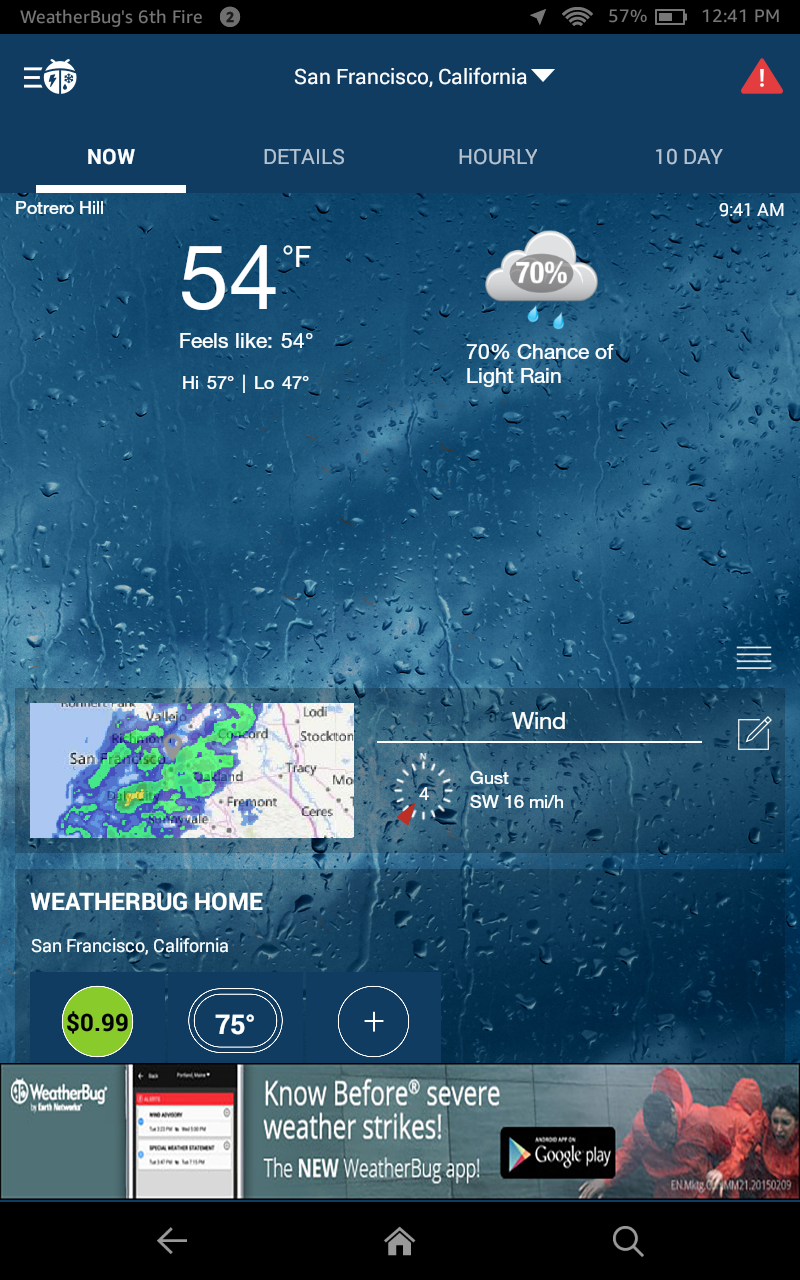The height and width of the screenshot is (1280, 800).
Task: Tap the search icon in the navigation bar
Action: pos(628,1241)
